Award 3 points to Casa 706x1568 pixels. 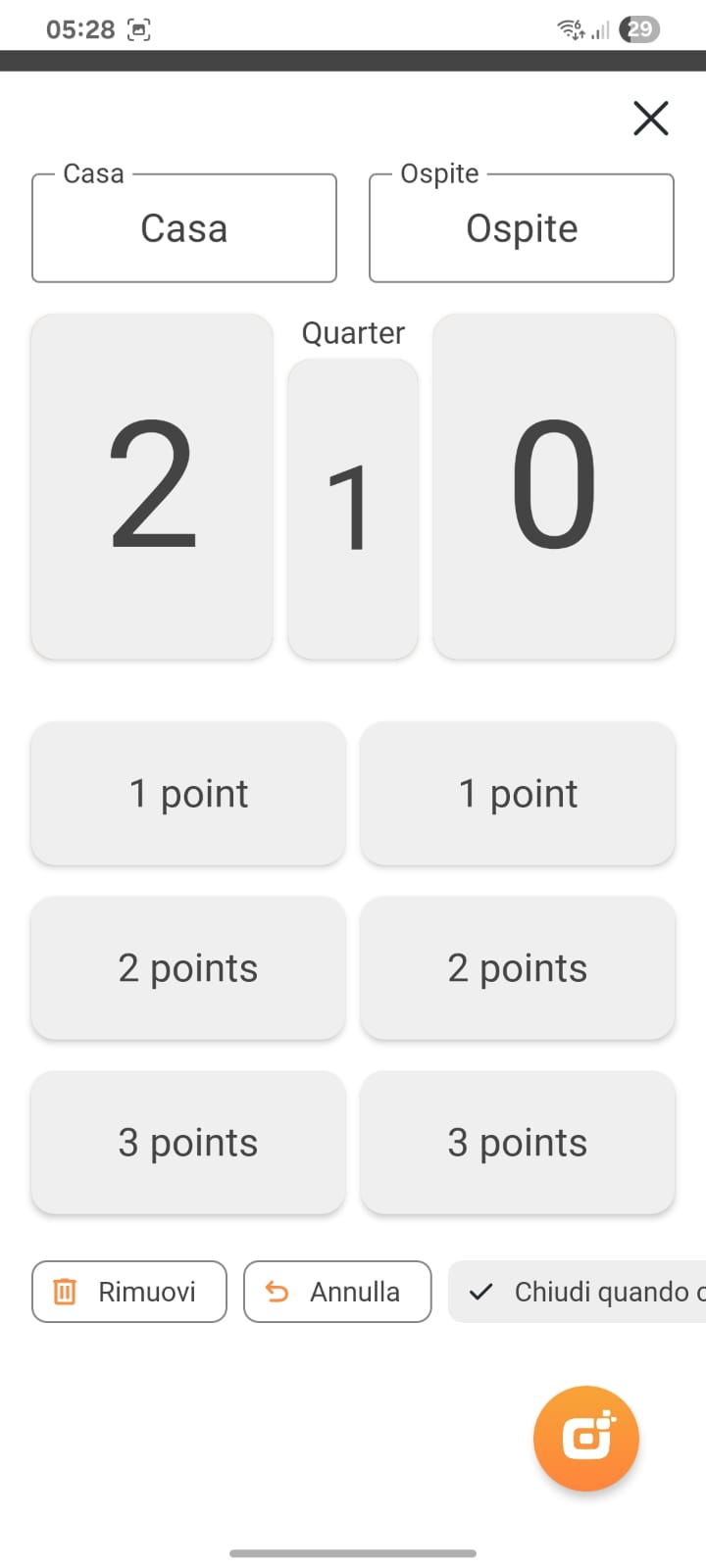(188, 1143)
